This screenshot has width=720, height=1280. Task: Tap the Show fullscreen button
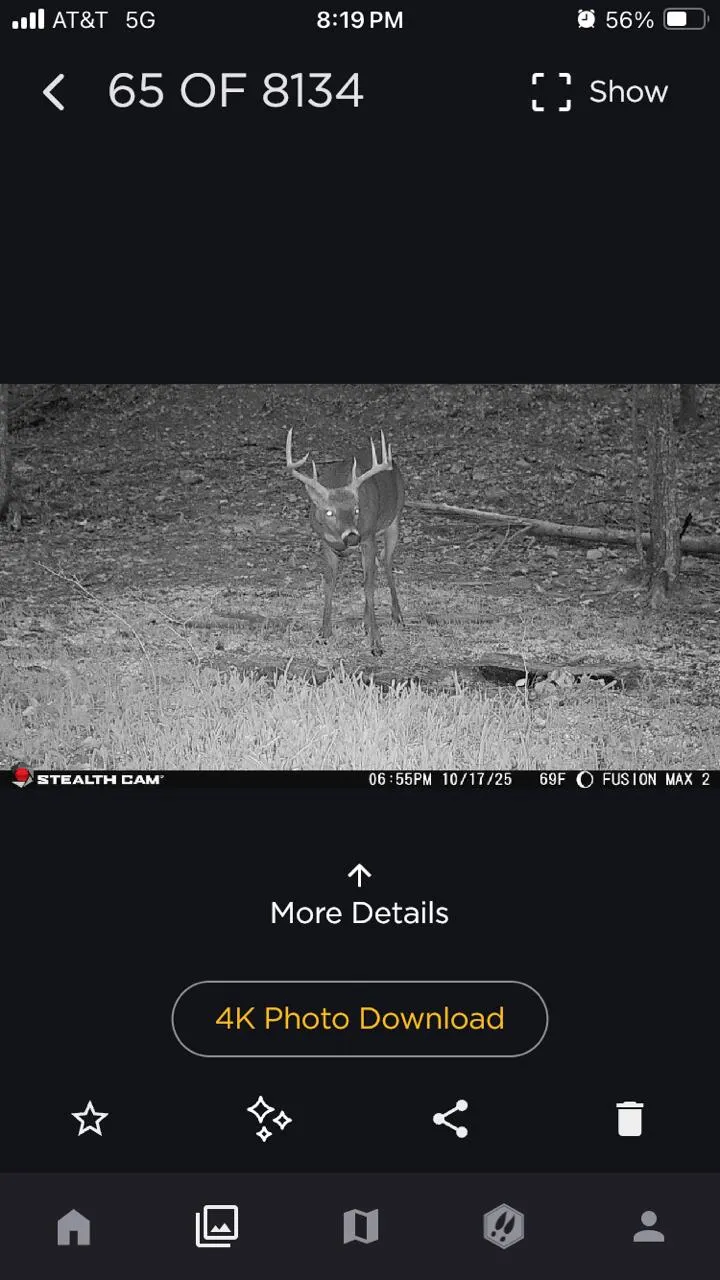(598, 92)
